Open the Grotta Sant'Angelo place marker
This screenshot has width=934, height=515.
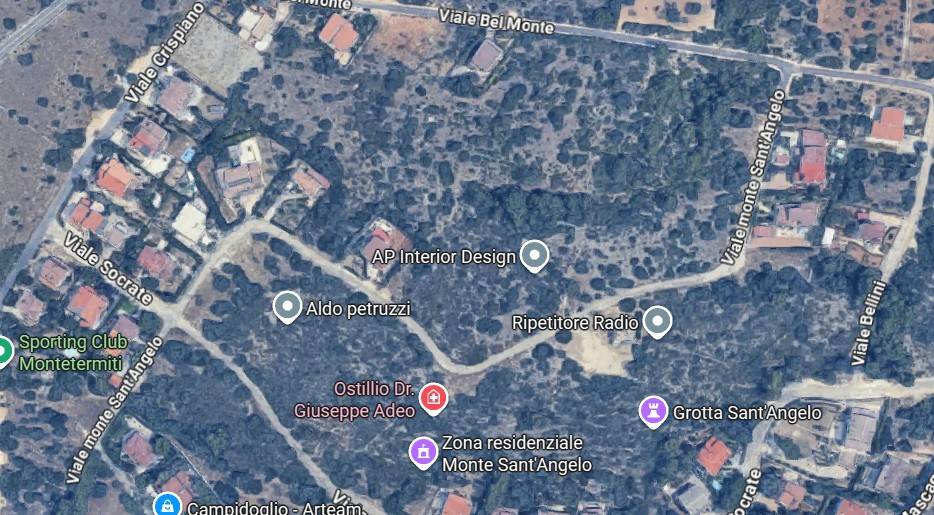point(653,410)
